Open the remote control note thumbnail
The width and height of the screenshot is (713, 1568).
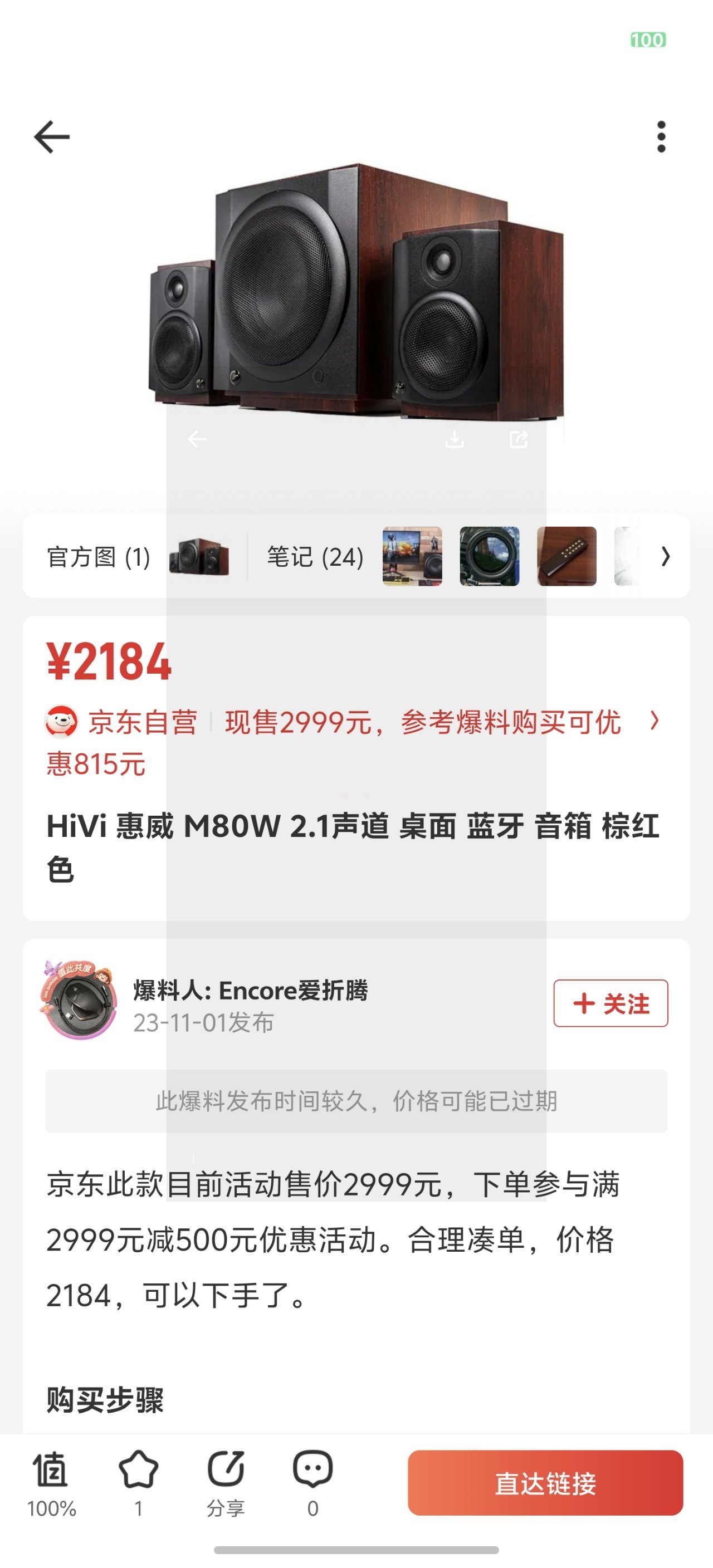567,556
